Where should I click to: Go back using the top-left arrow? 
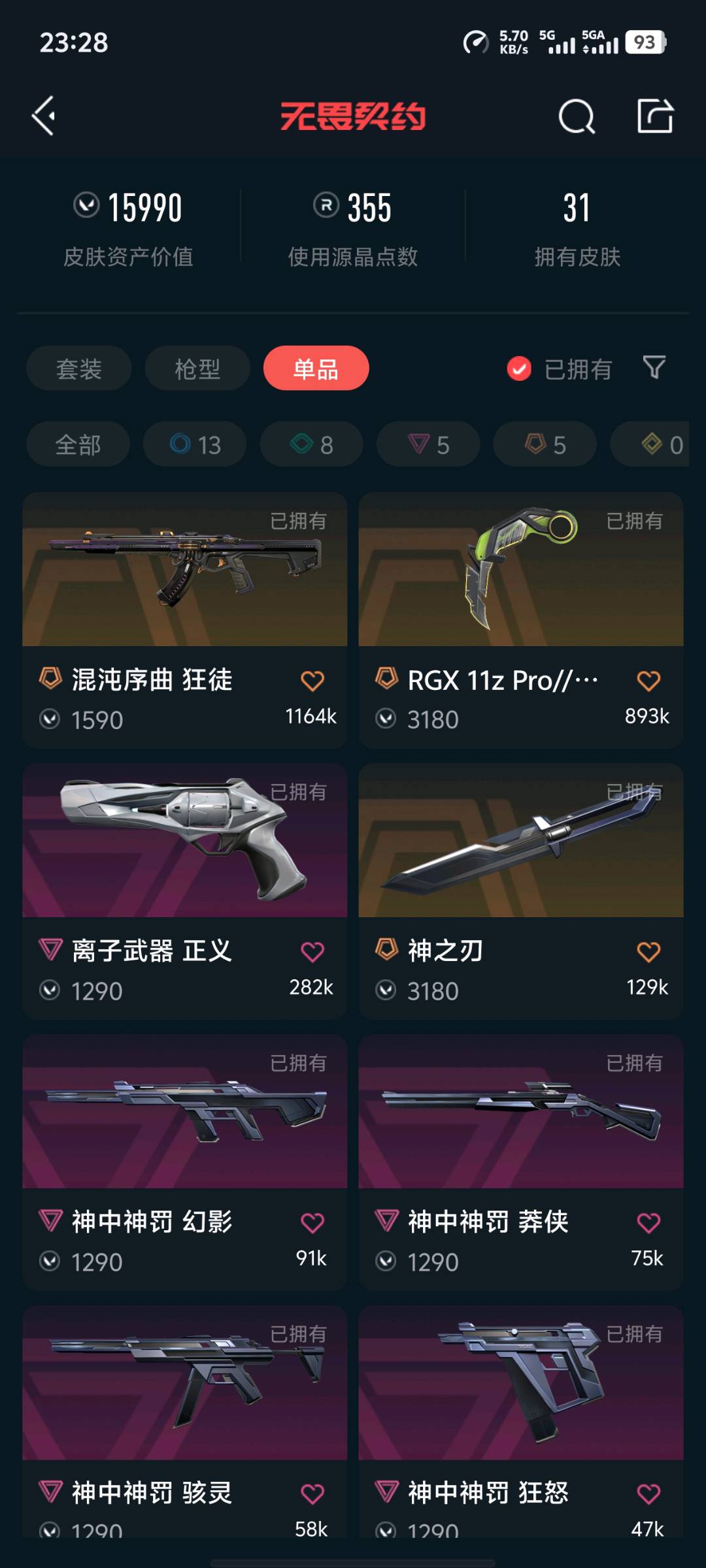(44, 116)
